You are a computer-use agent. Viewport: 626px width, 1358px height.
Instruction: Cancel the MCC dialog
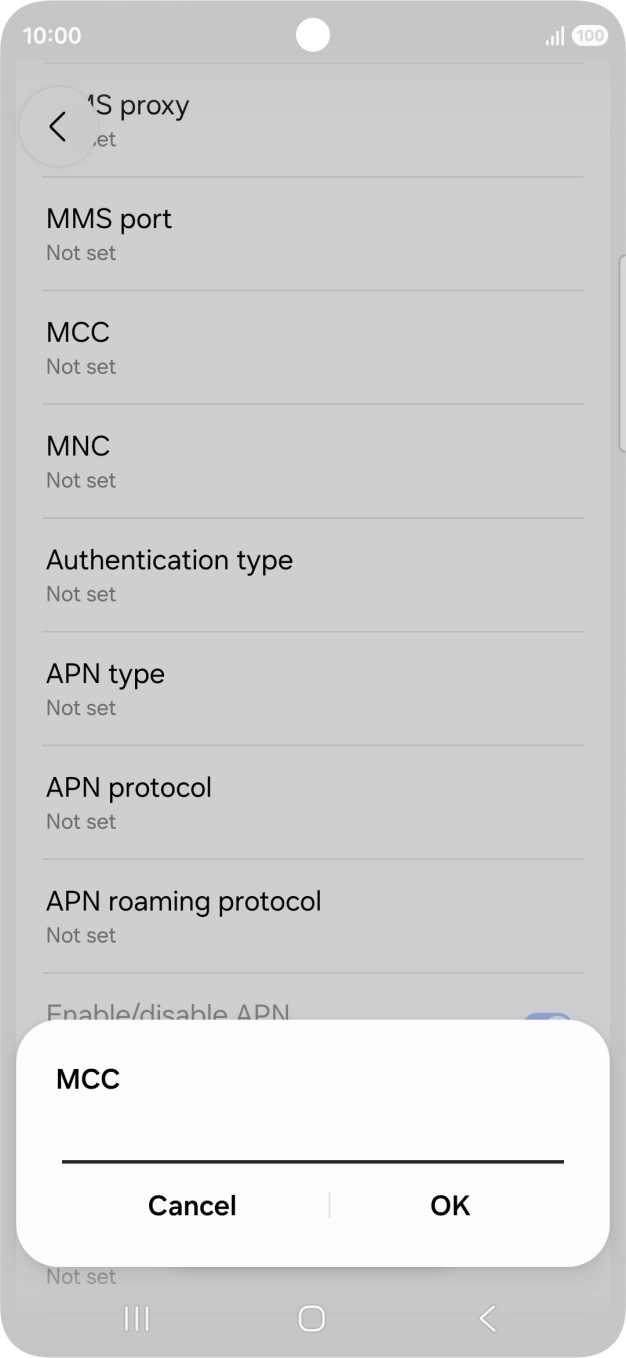[192, 1206]
